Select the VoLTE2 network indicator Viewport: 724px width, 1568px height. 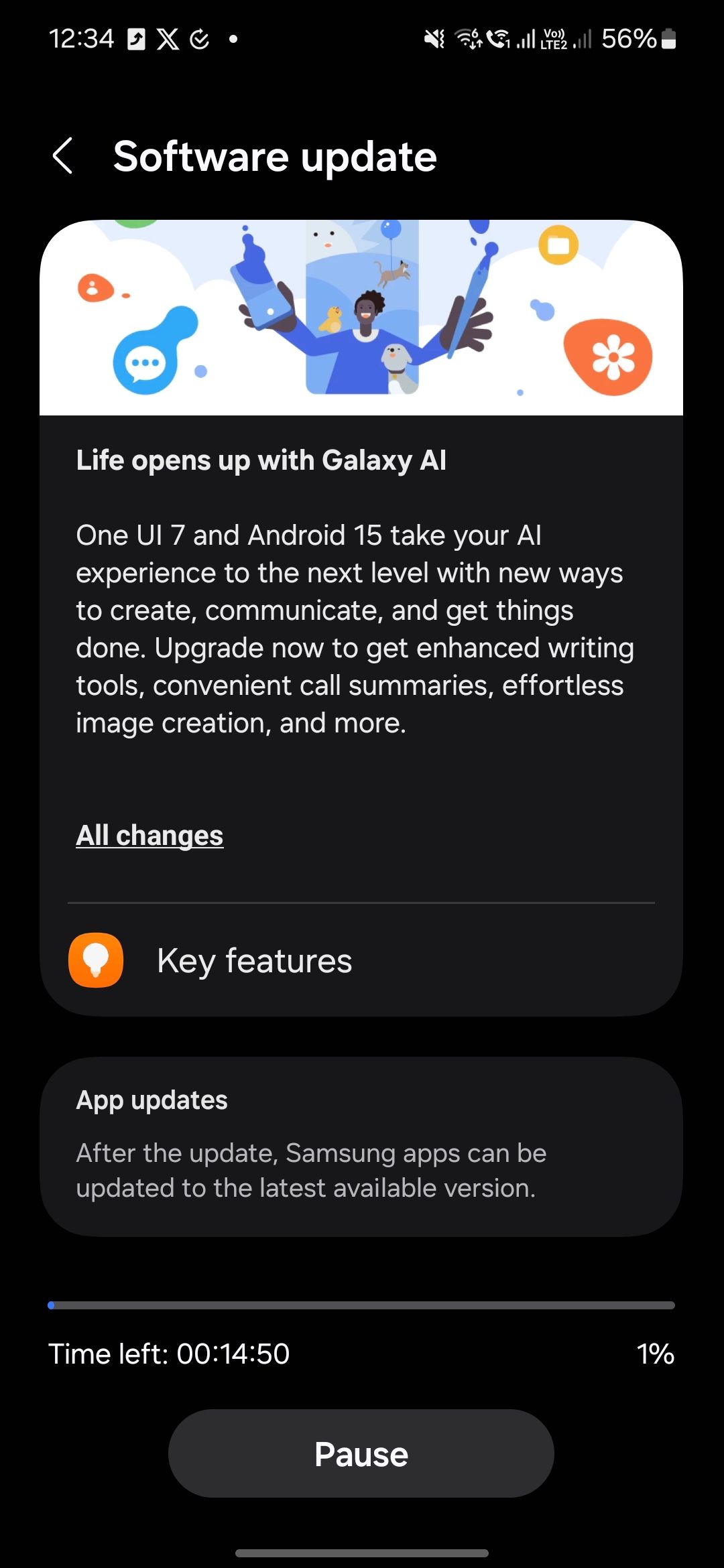552,39
